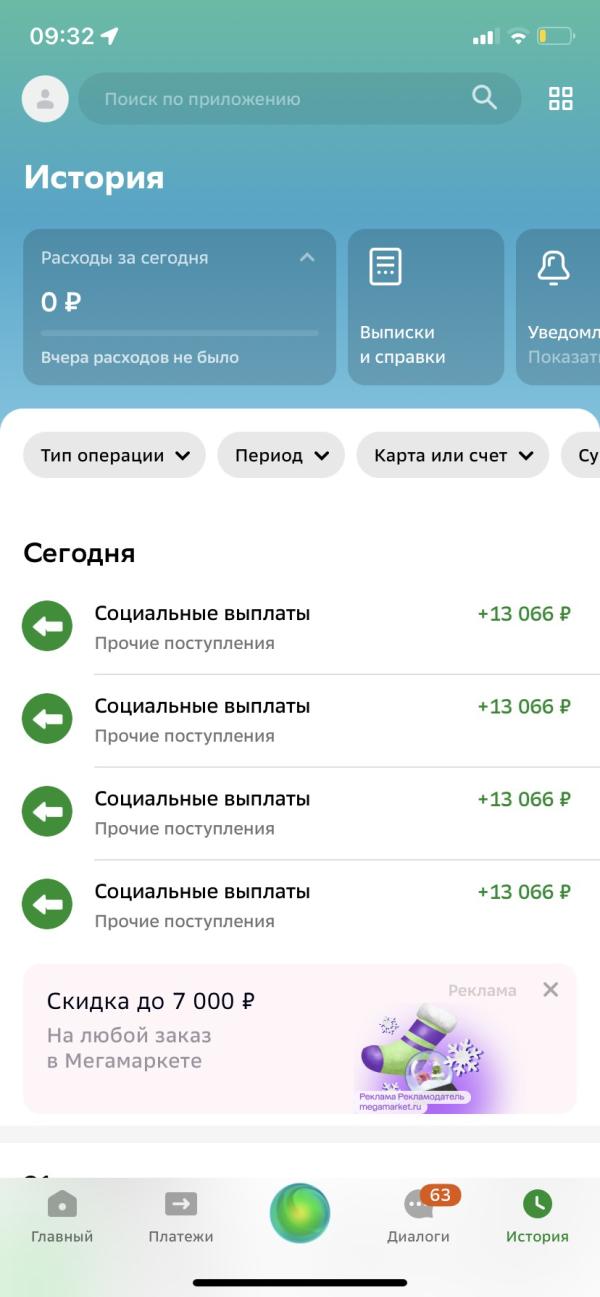Screen dimensions: 600x1297
Task: Open the profile avatar
Action: [45, 99]
